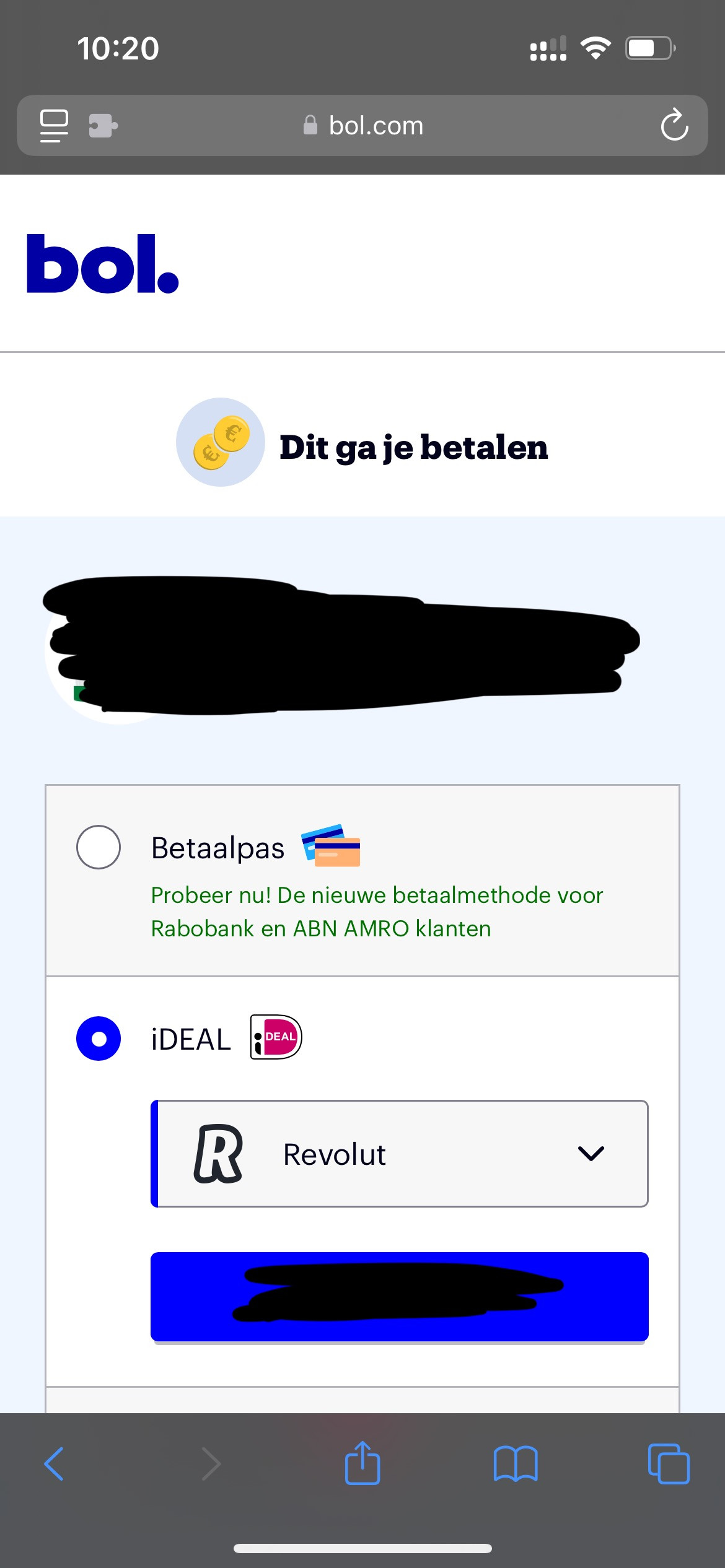Select the Betaalpas payment option
This screenshot has height=1568, width=725.
(99, 847)
